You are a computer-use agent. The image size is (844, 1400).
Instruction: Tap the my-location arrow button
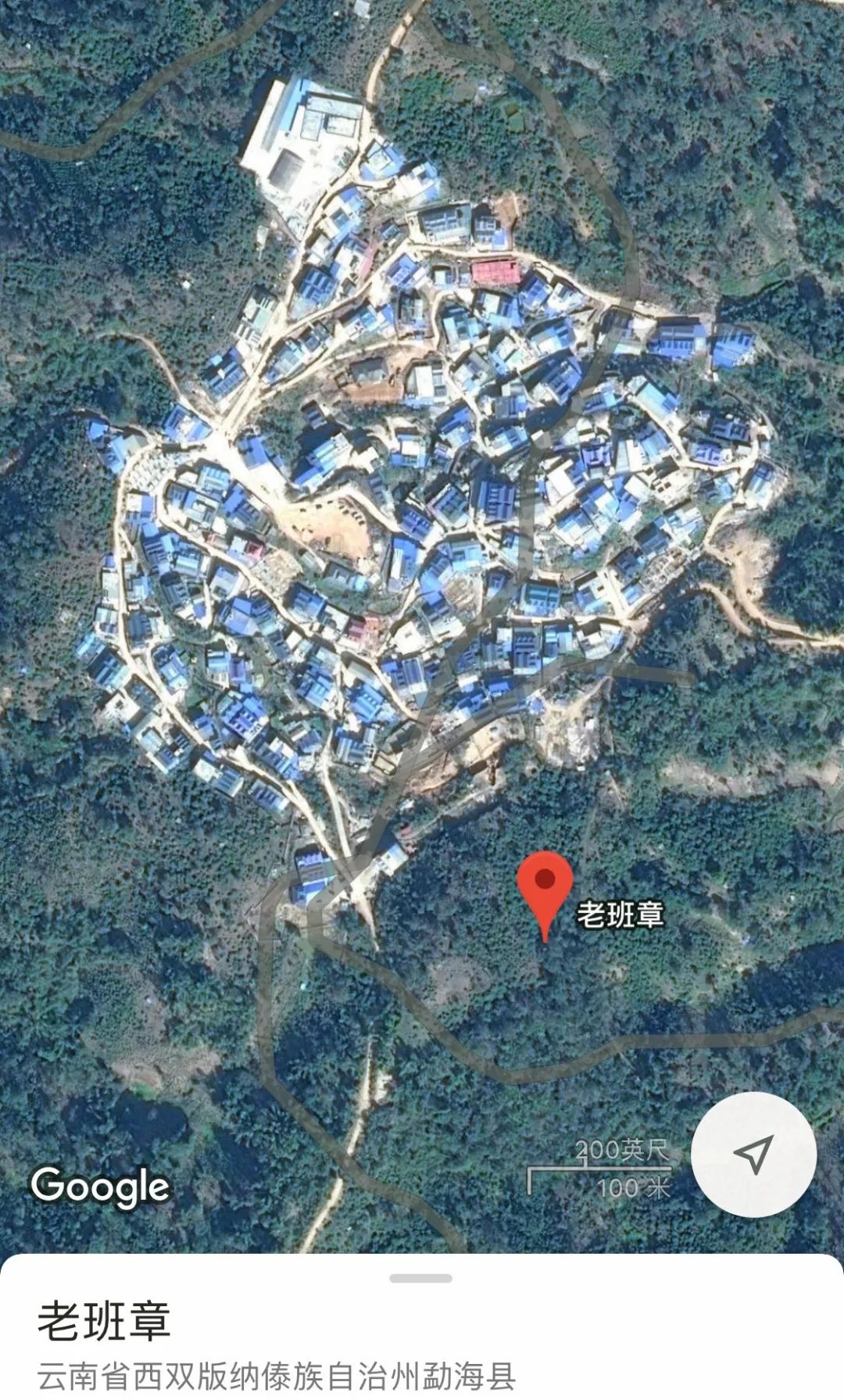tap(753, 1154)
